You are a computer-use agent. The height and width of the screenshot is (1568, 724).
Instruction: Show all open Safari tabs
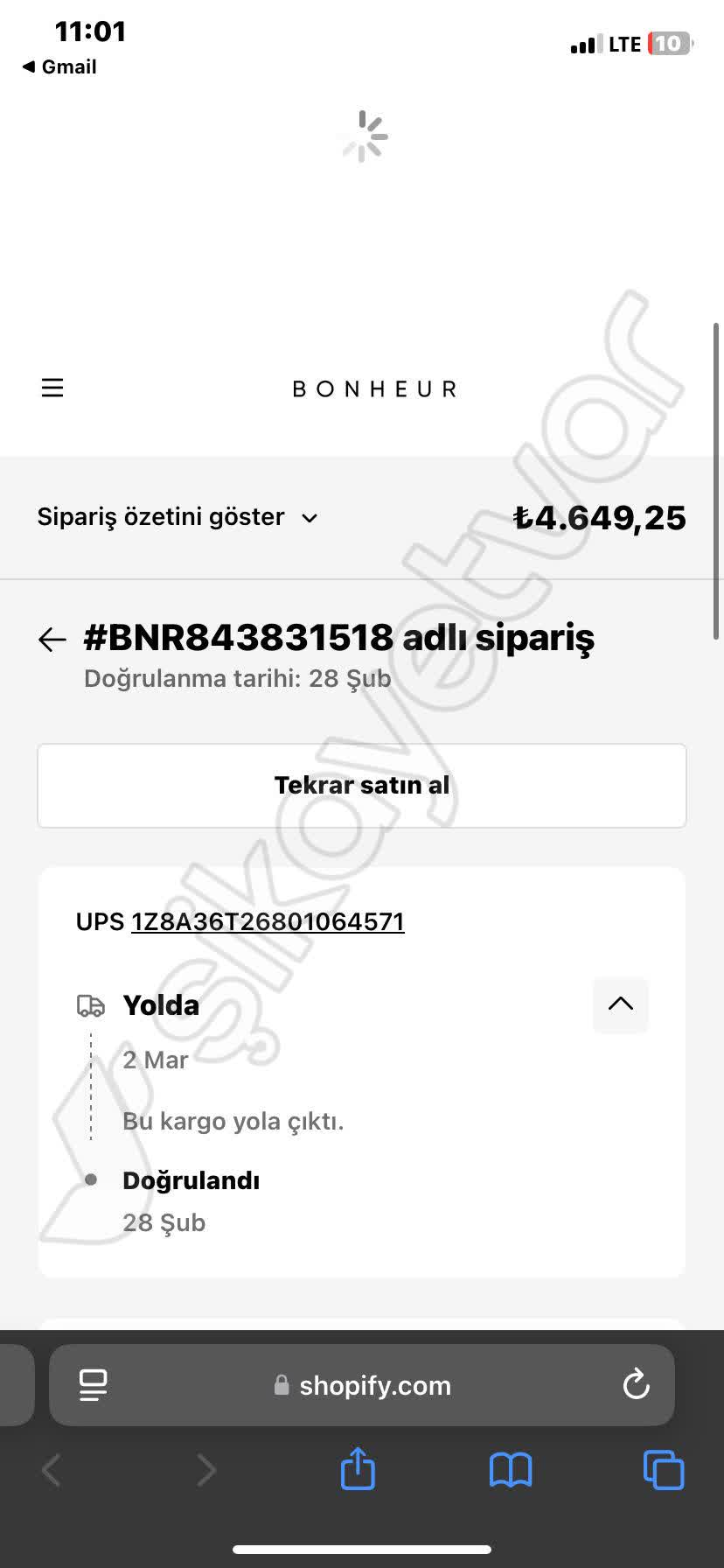663,1469
